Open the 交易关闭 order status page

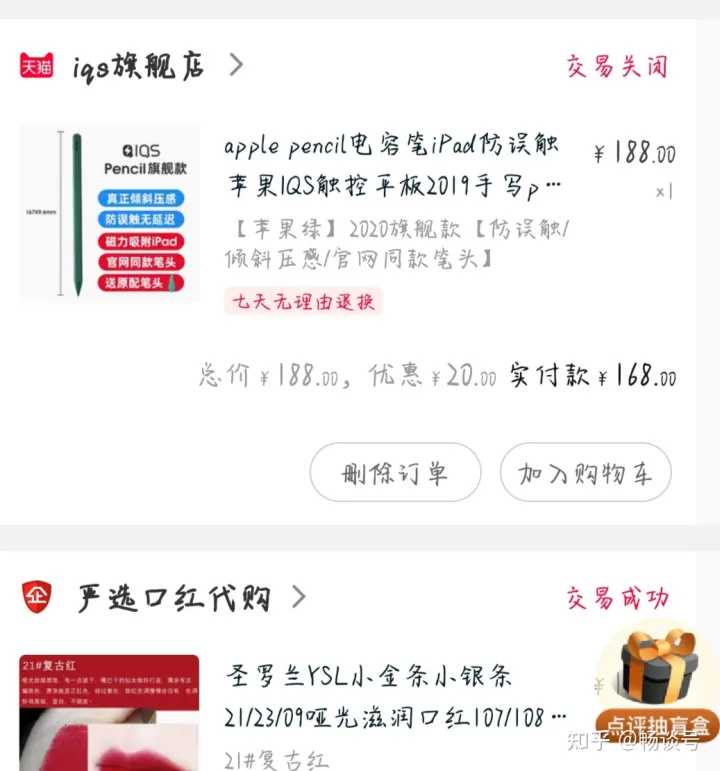click(x=615, y=64)
